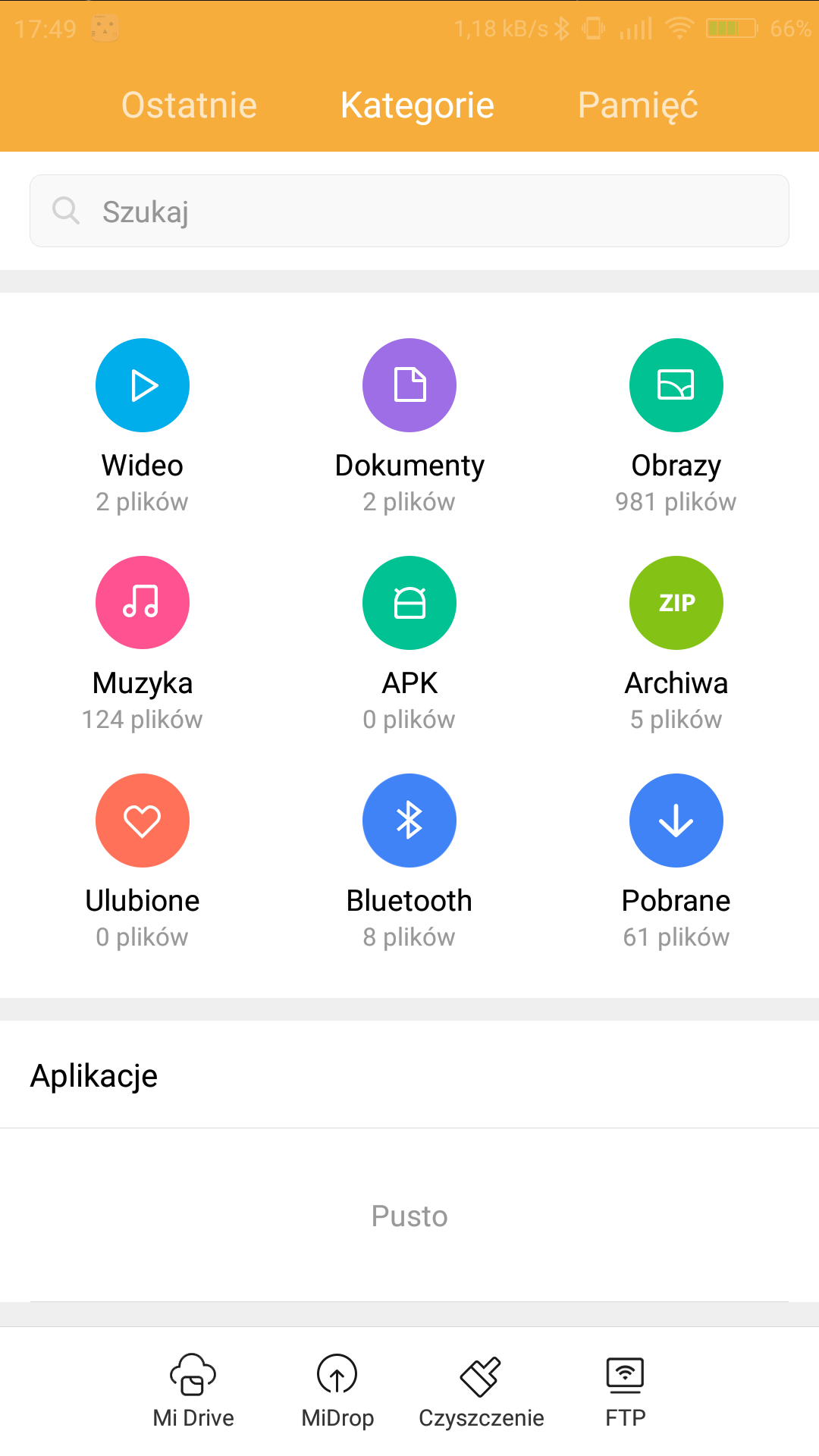This screenshot has height=1456, width=819.
Task: Start Czyszczenie cleanup tool
Action: point(482,1391)
